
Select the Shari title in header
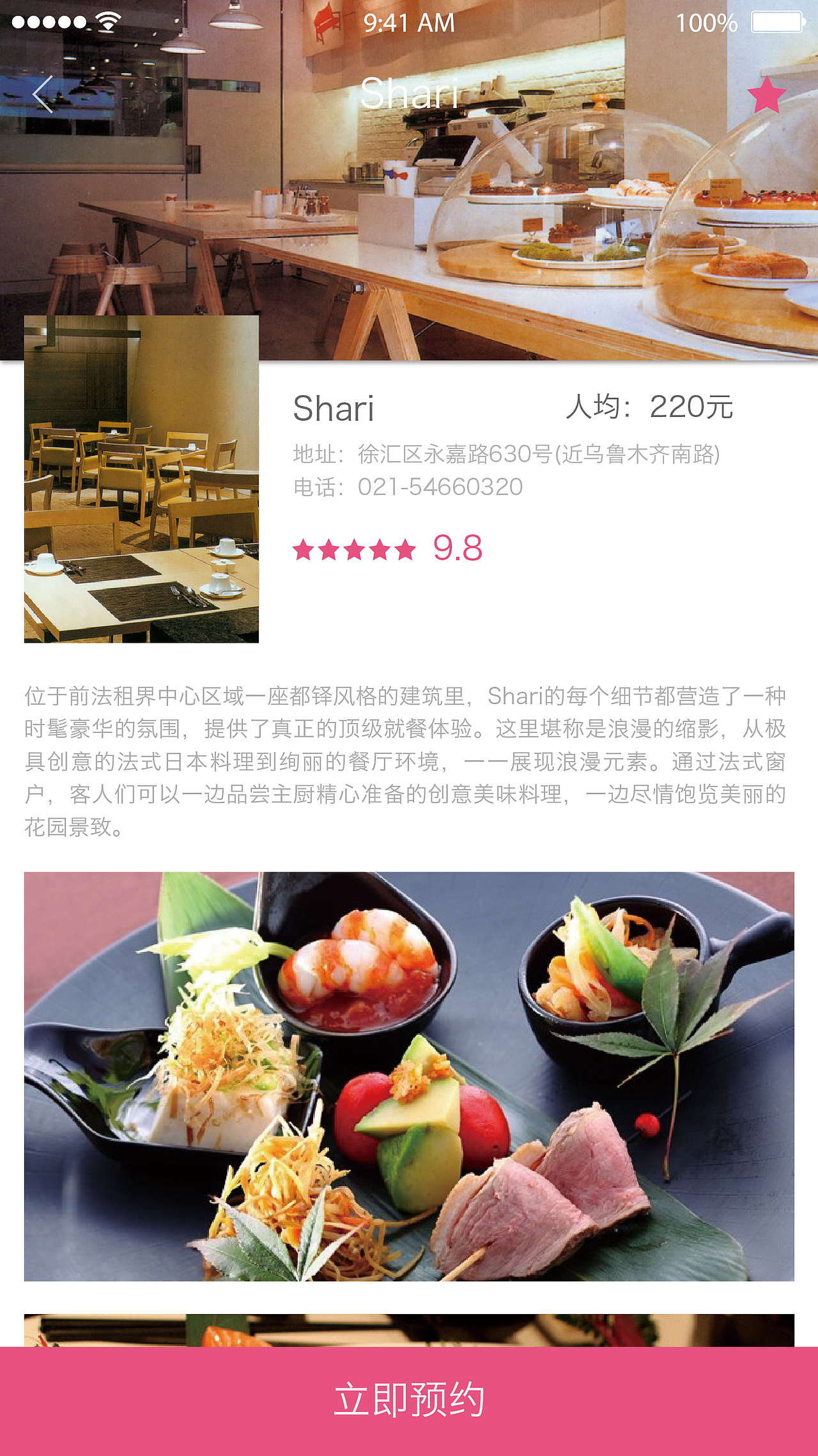pos(409,95)
